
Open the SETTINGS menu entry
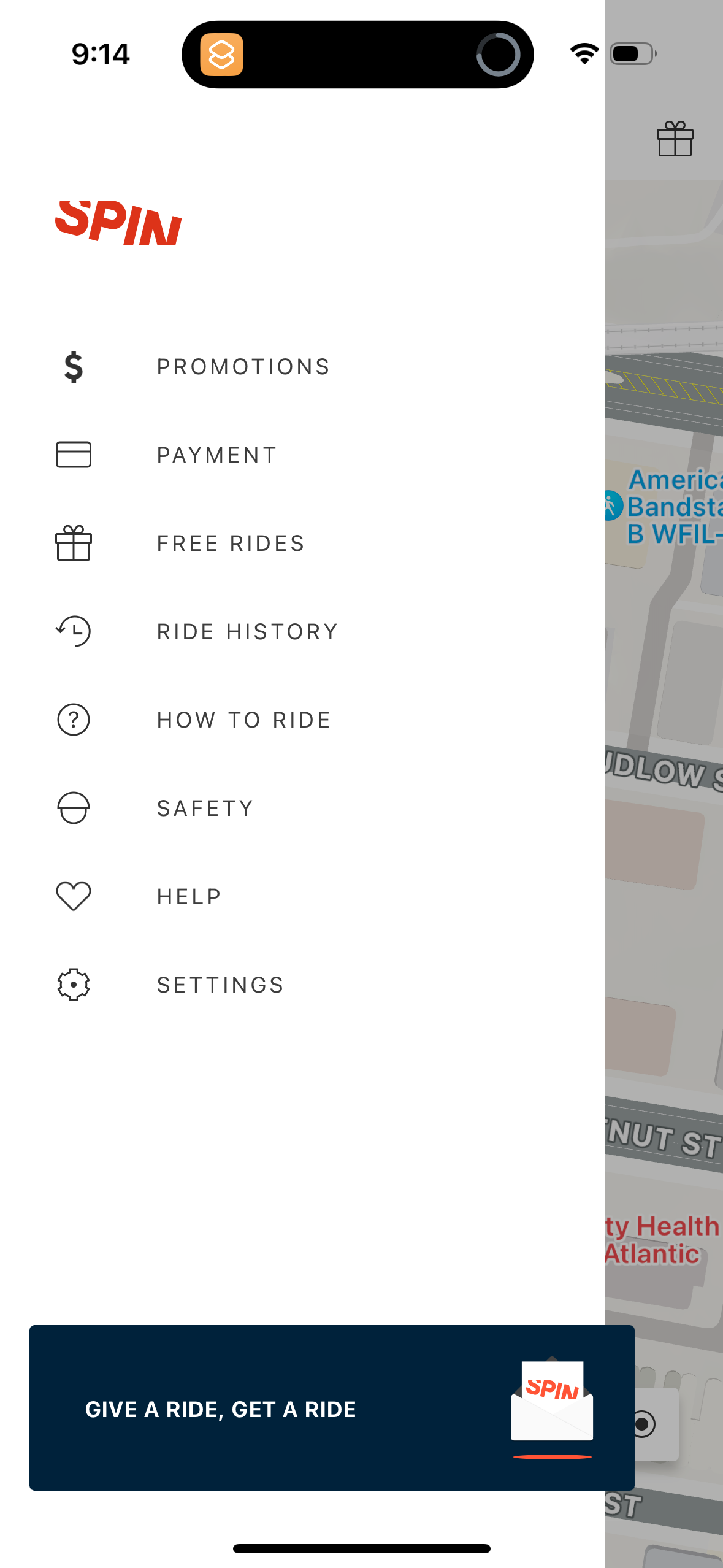pyautogui.click(x=220, y=984)
